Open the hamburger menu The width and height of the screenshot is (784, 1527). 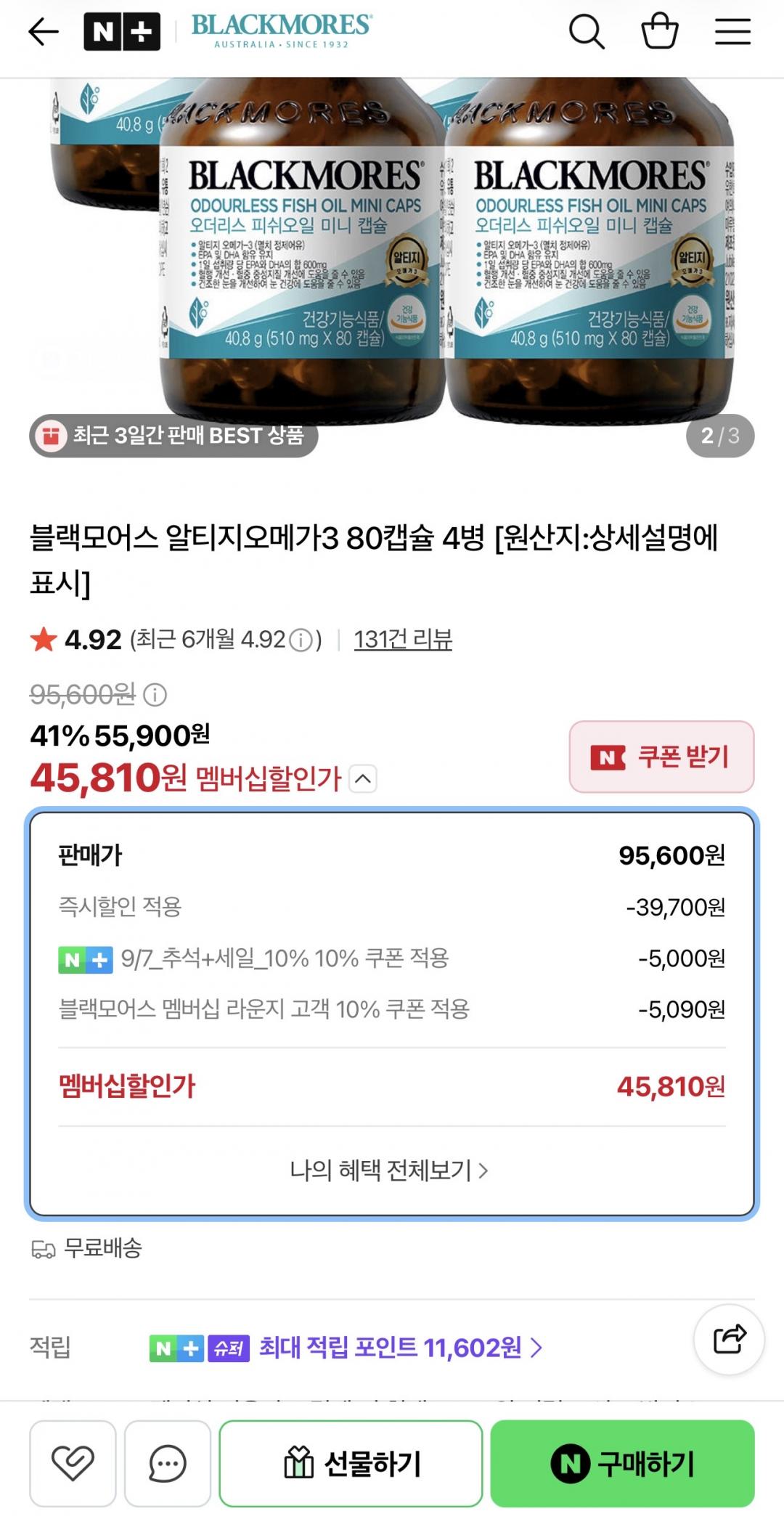pyautogui.click(x=732, y=32)
